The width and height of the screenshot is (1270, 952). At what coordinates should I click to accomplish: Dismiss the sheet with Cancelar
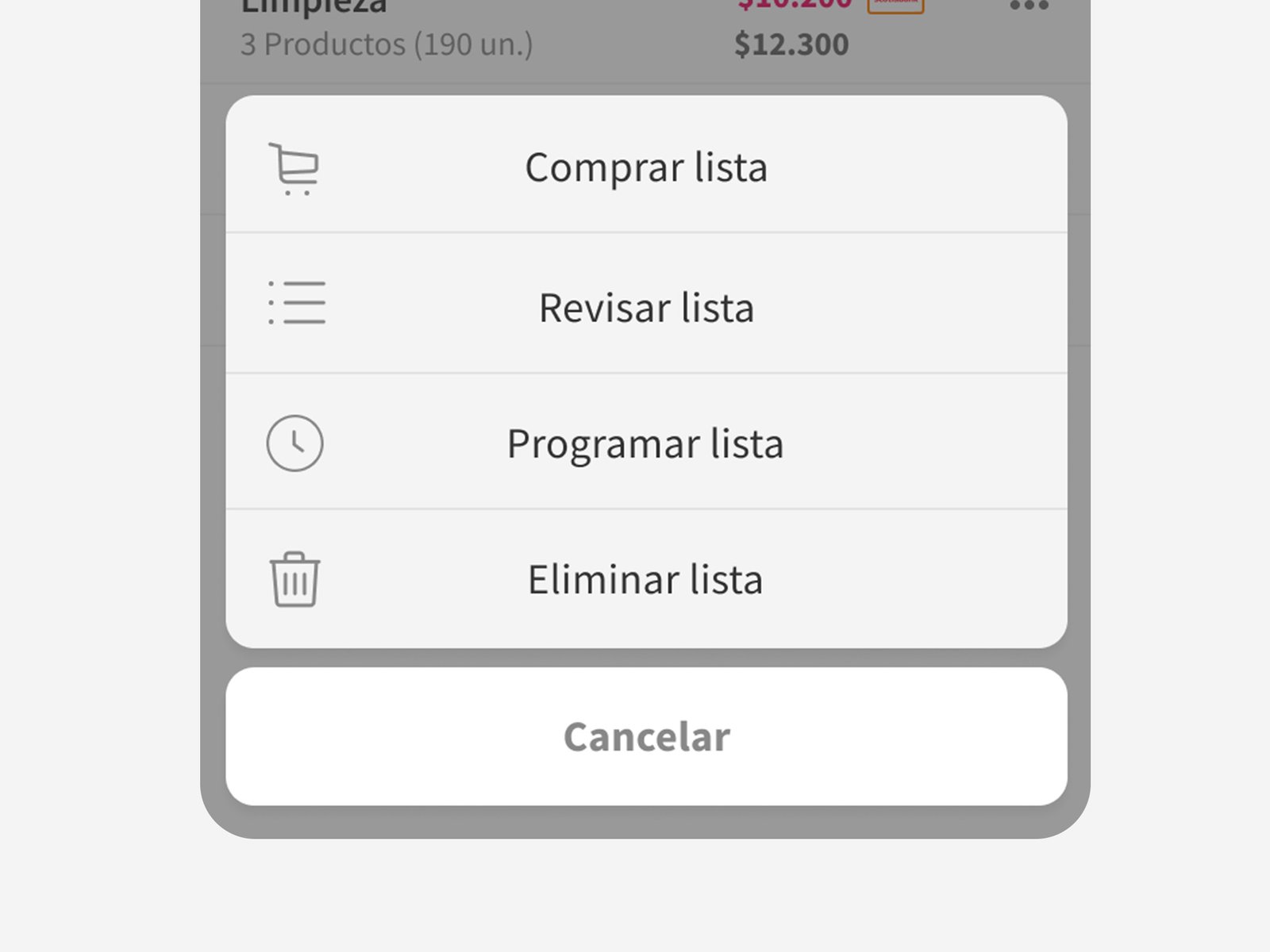click(646, 736)
